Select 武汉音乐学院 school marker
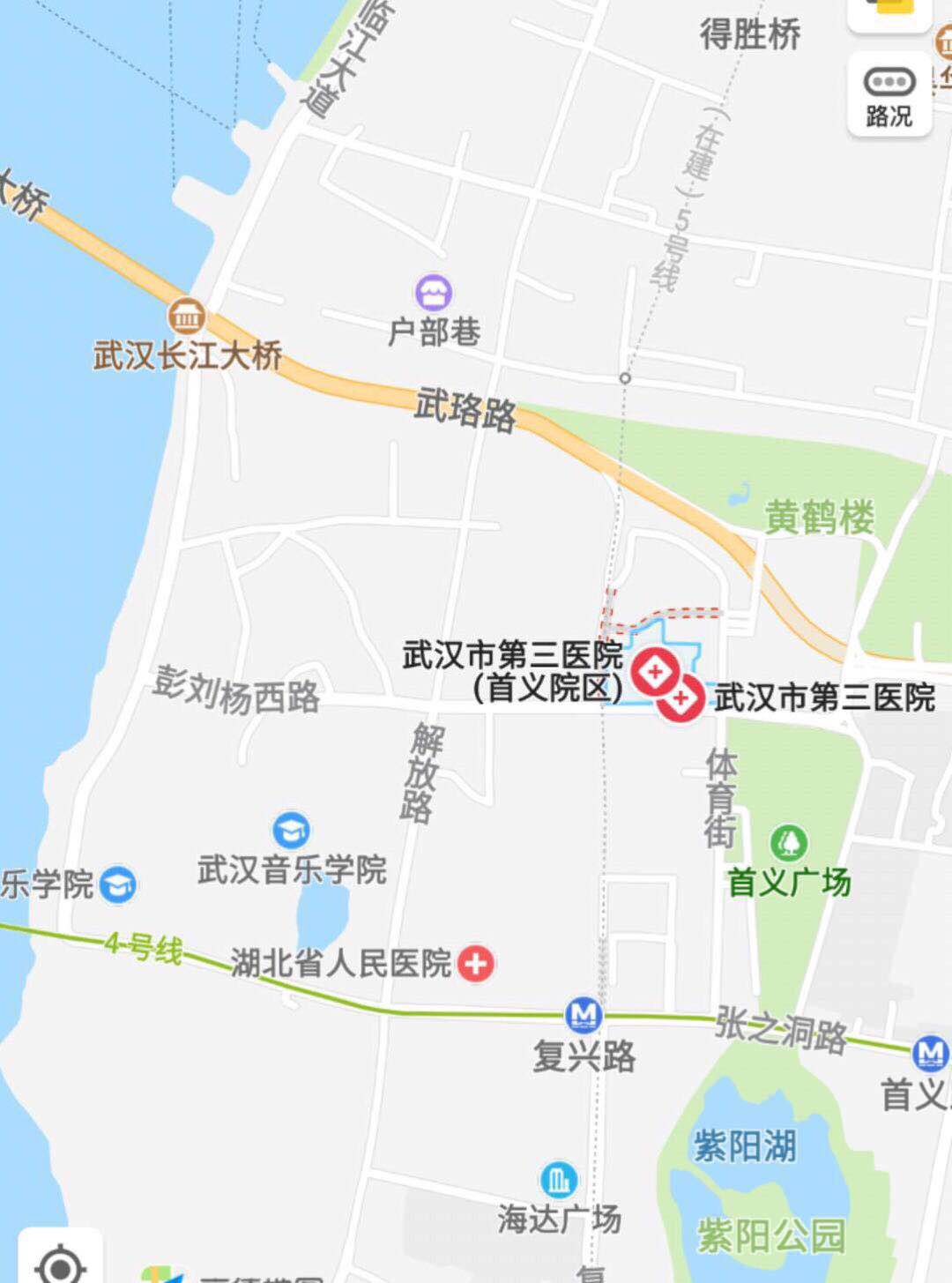Viewport: 952px width, 1283px height. click(291, 831)
